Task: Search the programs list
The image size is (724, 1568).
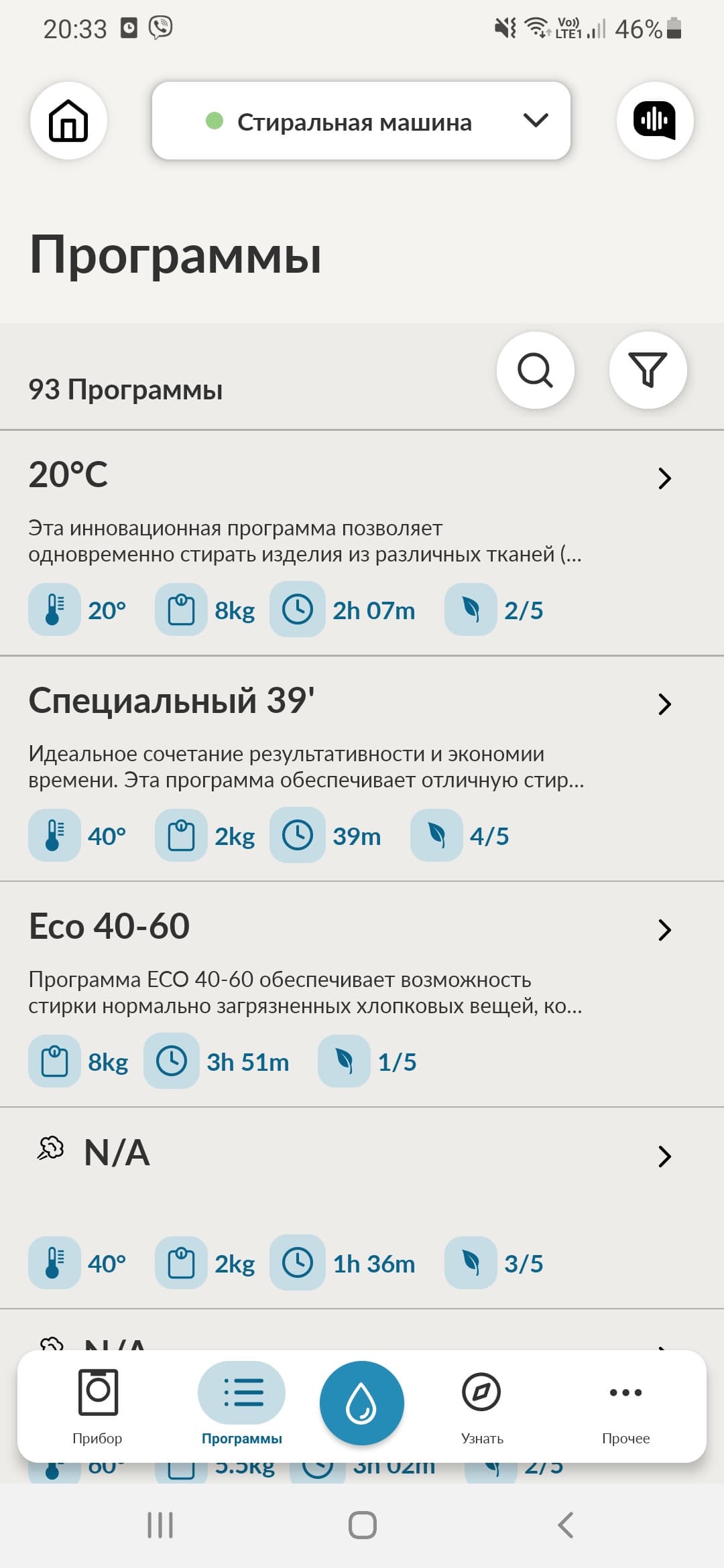Action: [x=535, y=370]
